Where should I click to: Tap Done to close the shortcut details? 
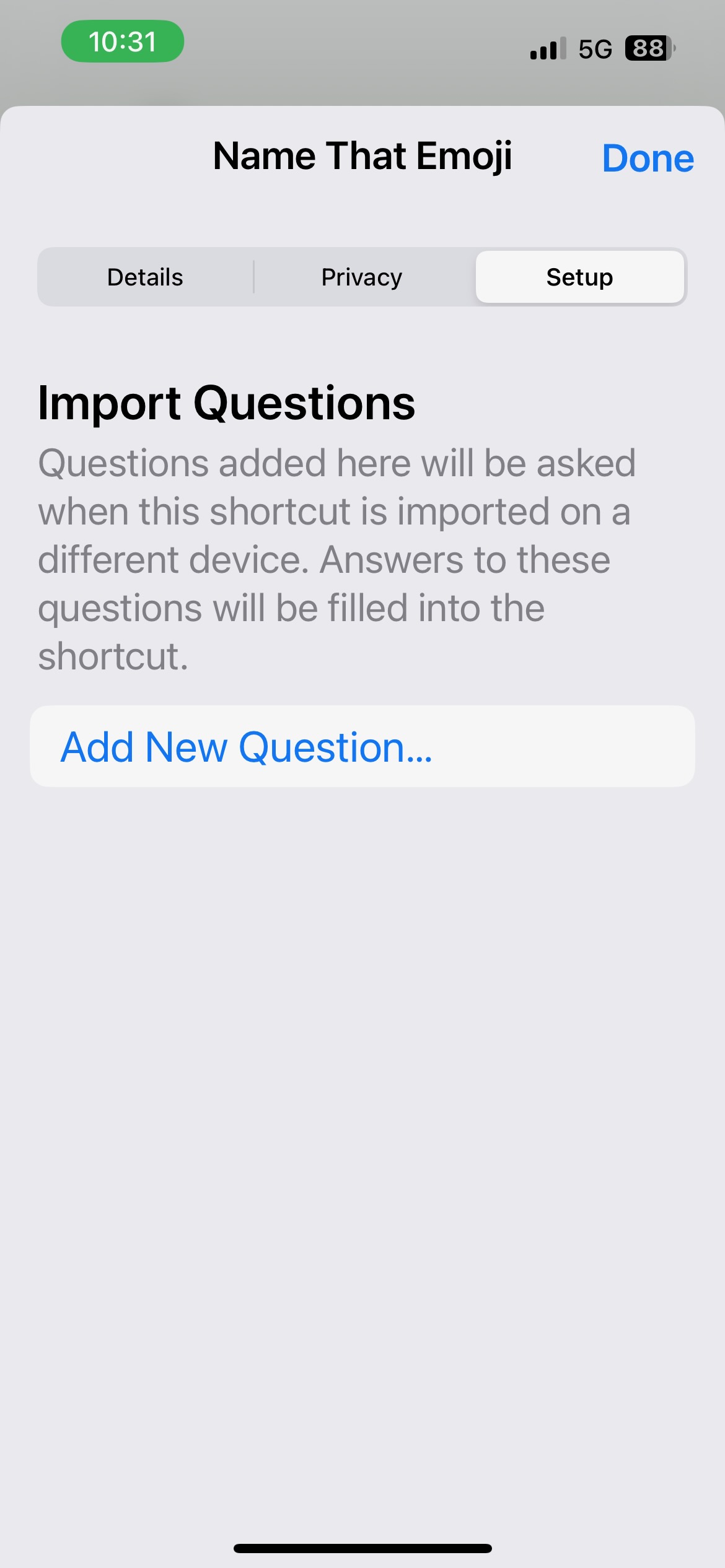648,158
